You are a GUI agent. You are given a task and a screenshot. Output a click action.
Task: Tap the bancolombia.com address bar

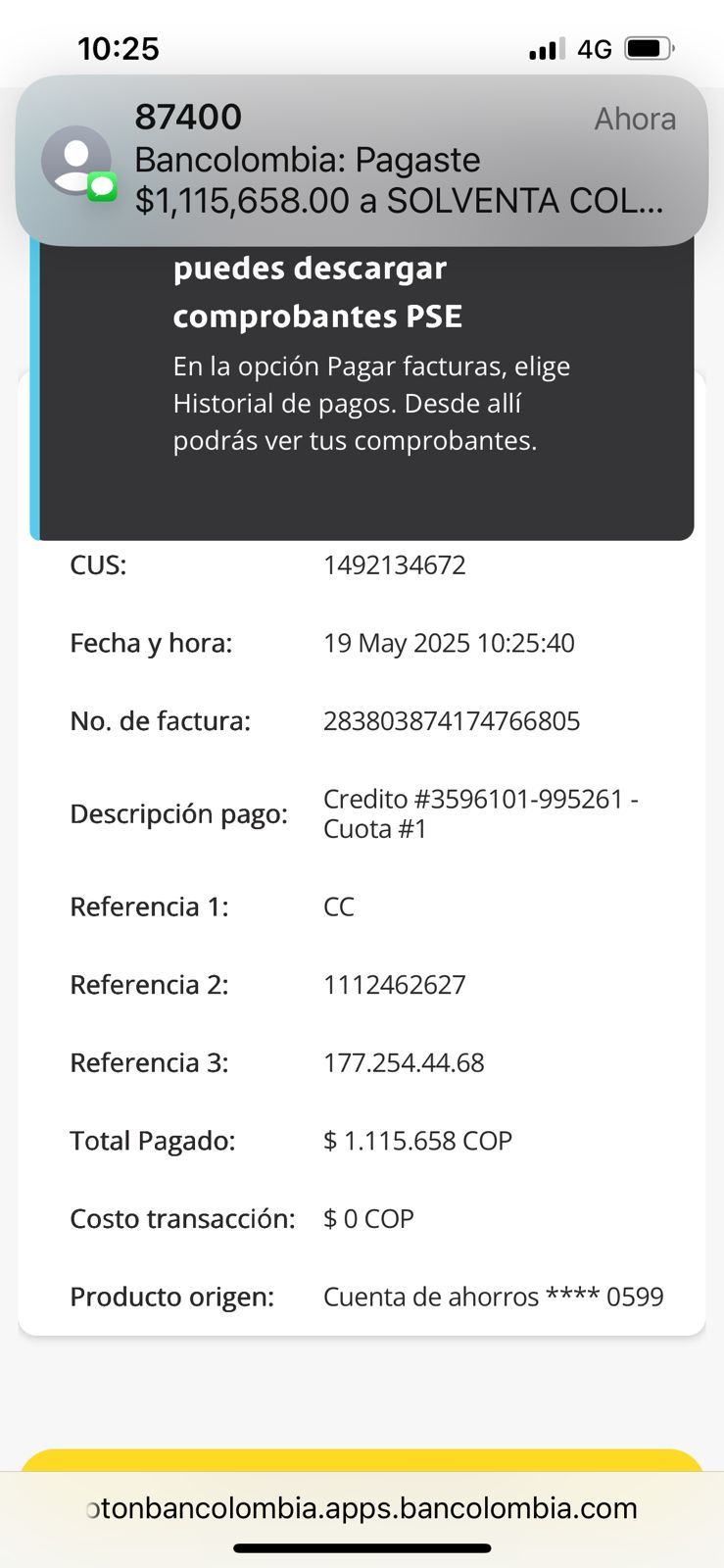pyautogui.click(x=362, y=1507)
